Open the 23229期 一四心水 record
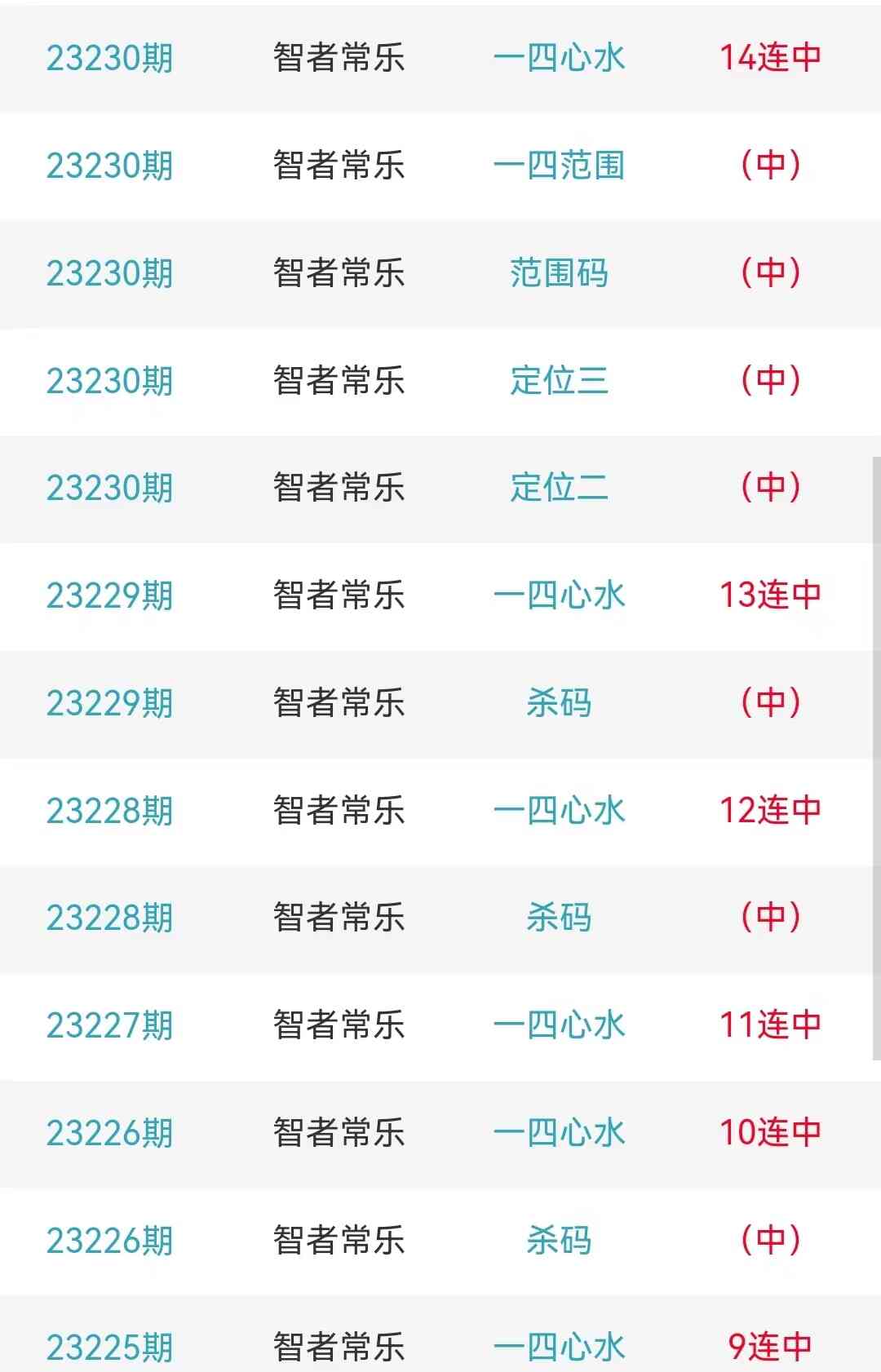The height and width of the screenshot is (1372, 881). click(559, 595)
